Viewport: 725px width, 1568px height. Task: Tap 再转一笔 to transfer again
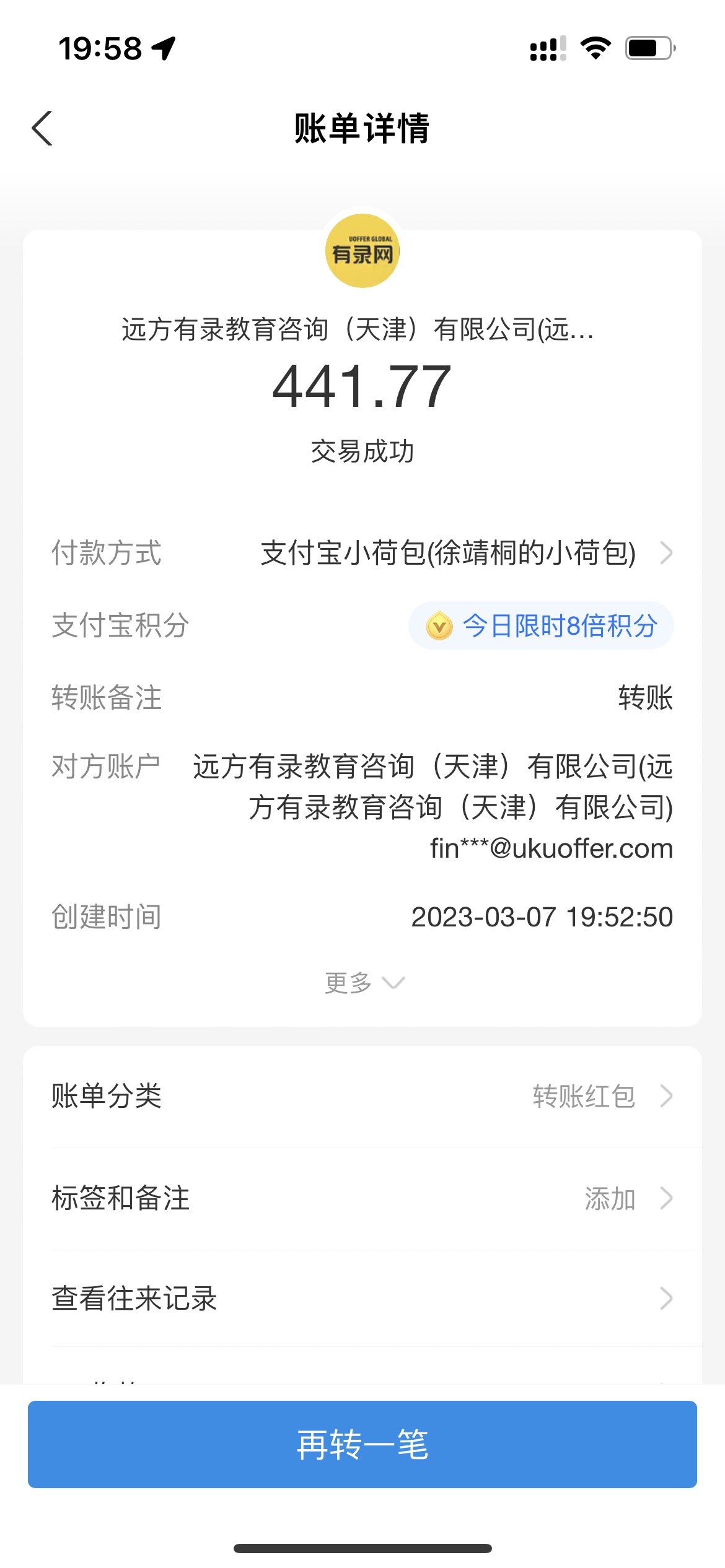point(362,1444)
